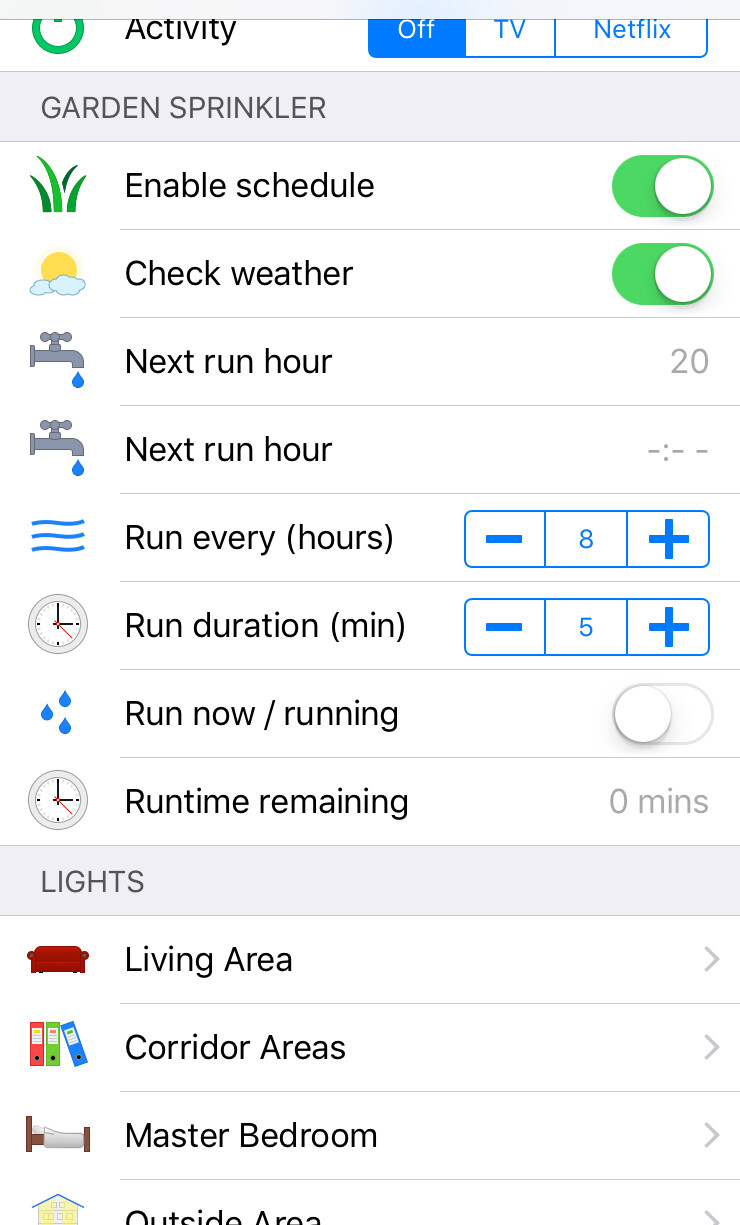
Task: Increase Run every (hours) value
Action: (668, 539)
